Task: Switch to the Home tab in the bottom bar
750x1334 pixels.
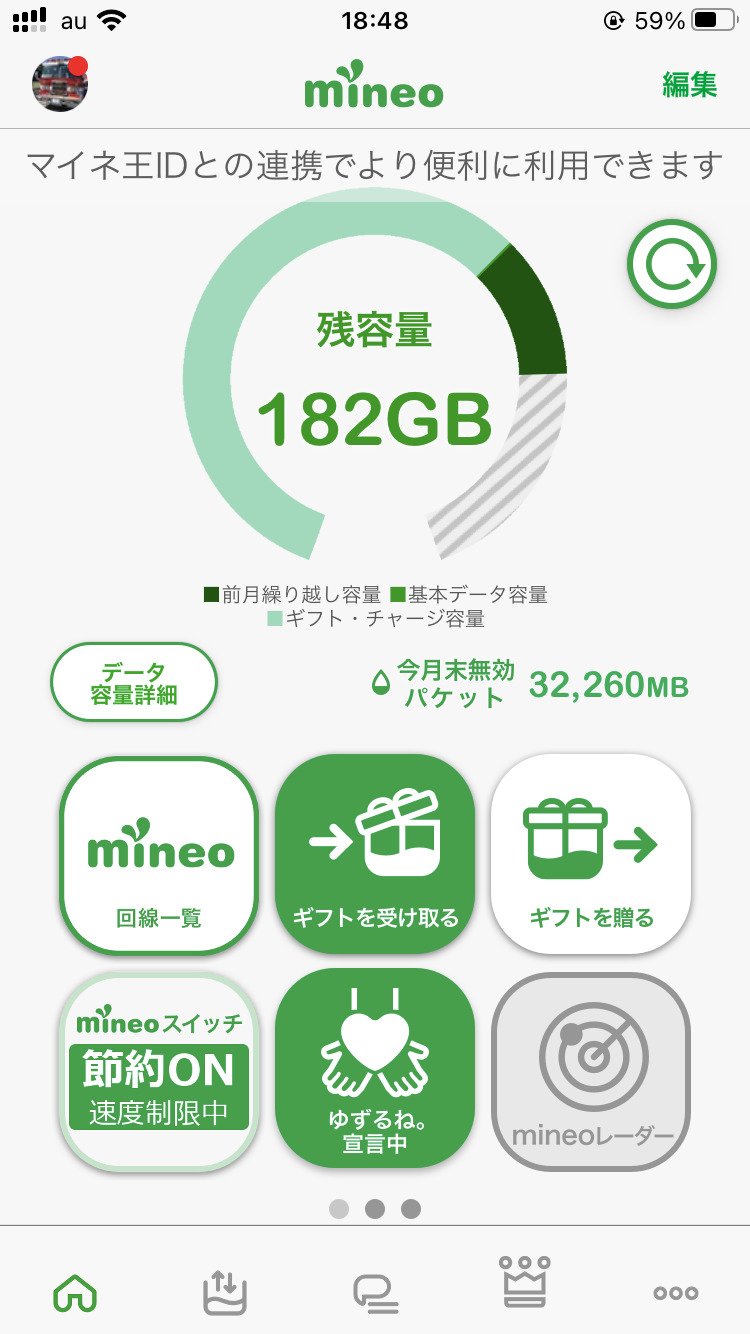Action: click(76, 1293)
